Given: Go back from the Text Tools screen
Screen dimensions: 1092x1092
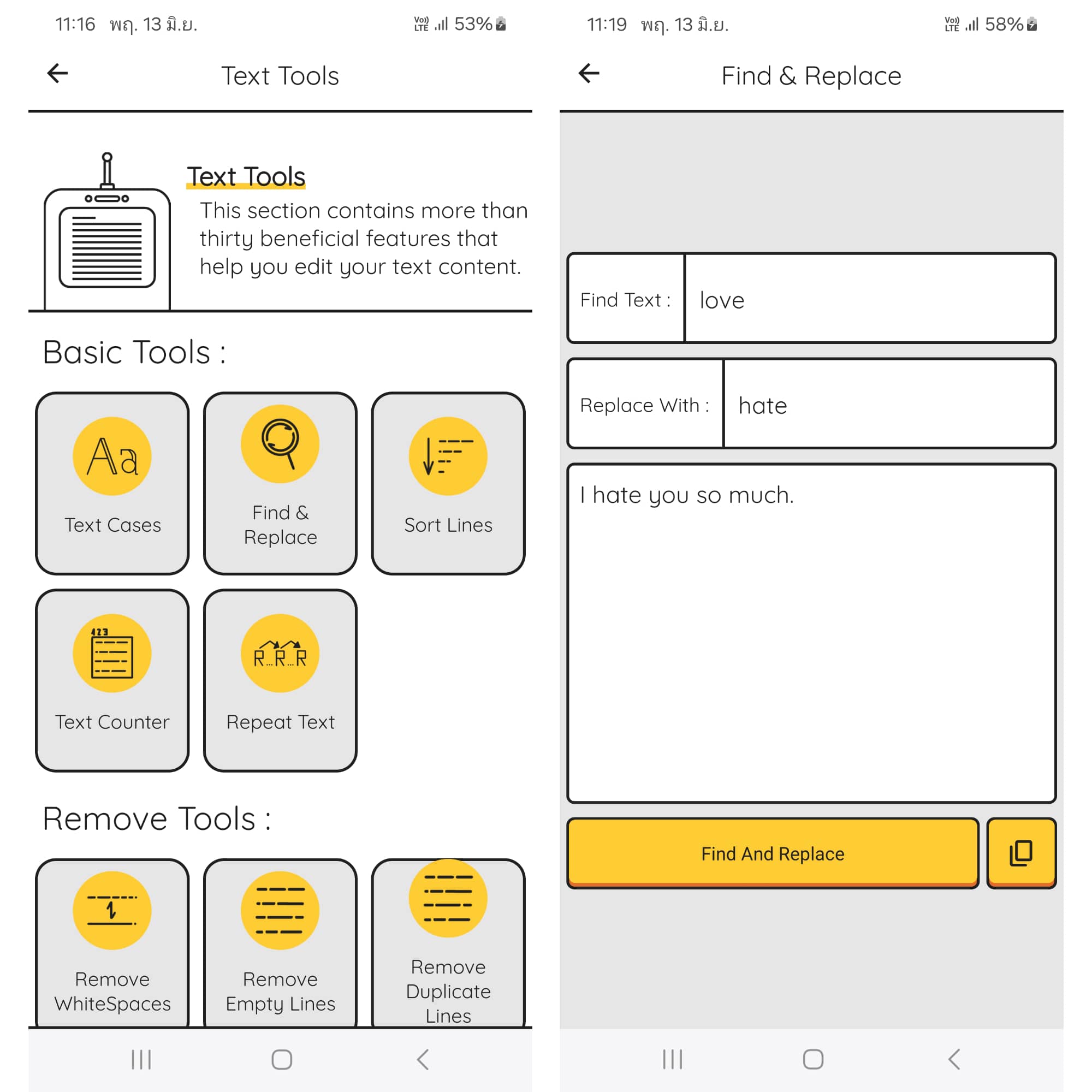Looking at the screenshot, I should pos(58,74).
